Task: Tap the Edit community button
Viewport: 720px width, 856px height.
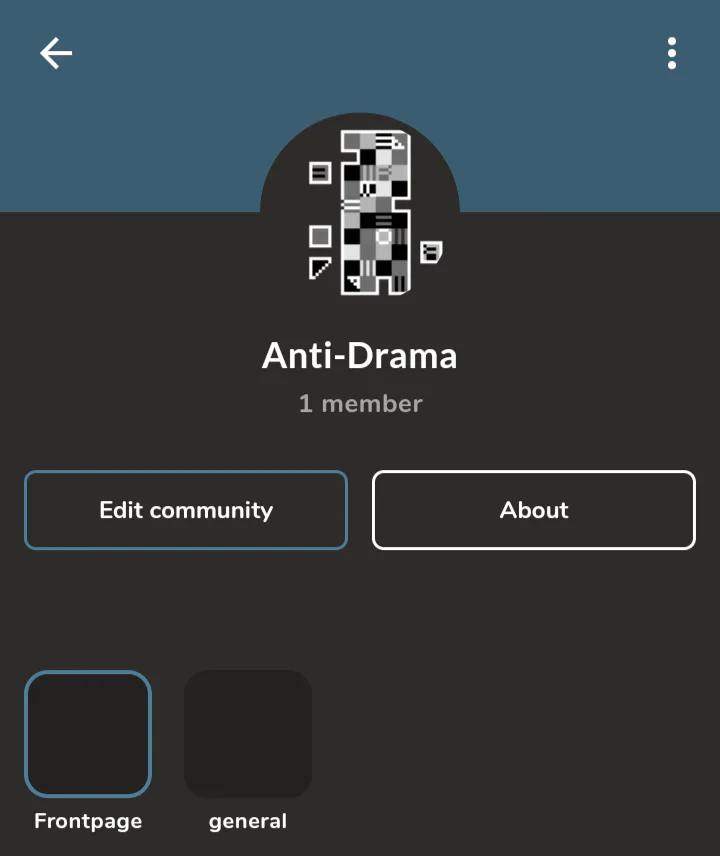Action: tap(186, 510)
